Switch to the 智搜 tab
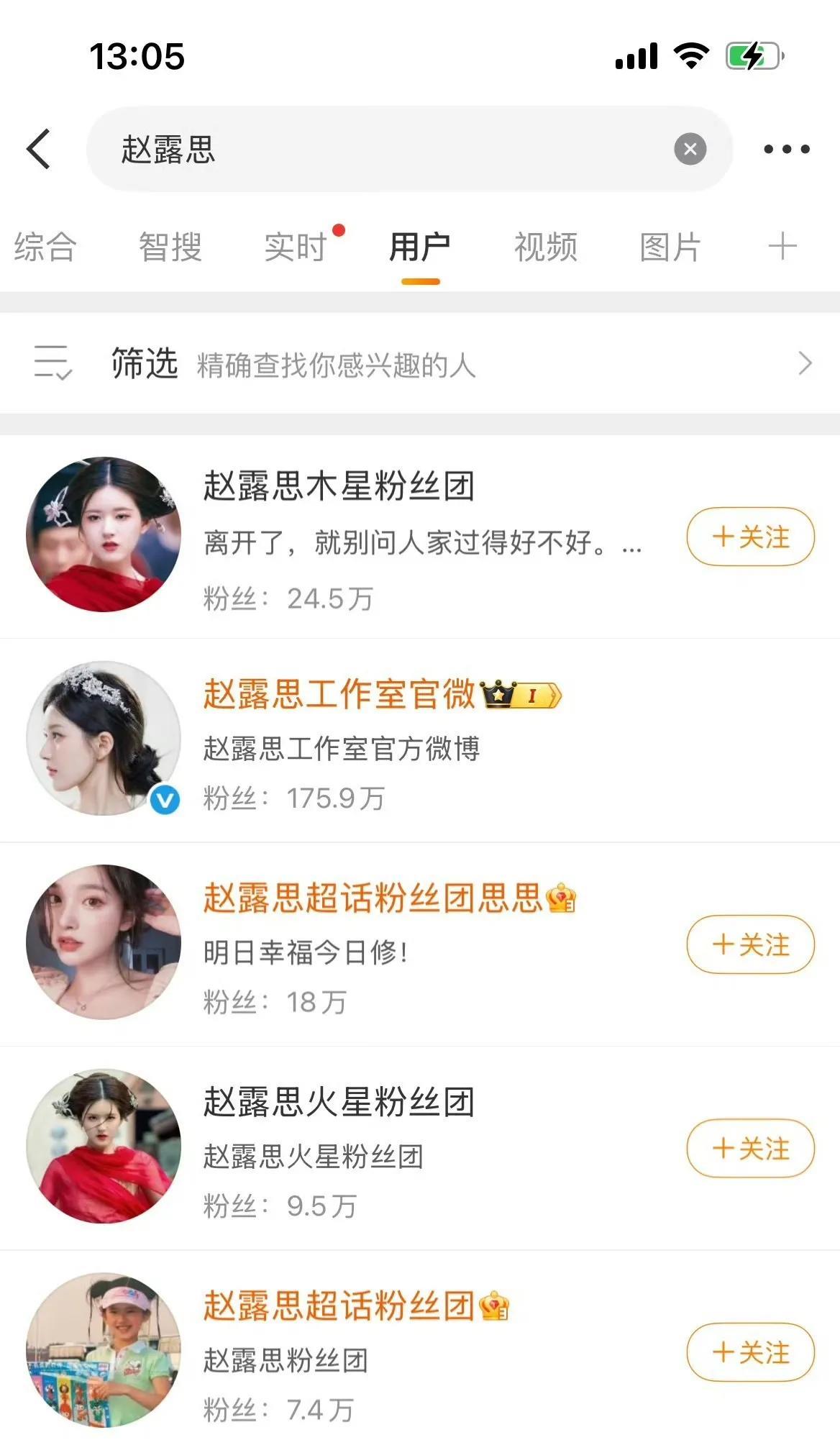The height and width of the screenshot is (1440, 840). 170,247
